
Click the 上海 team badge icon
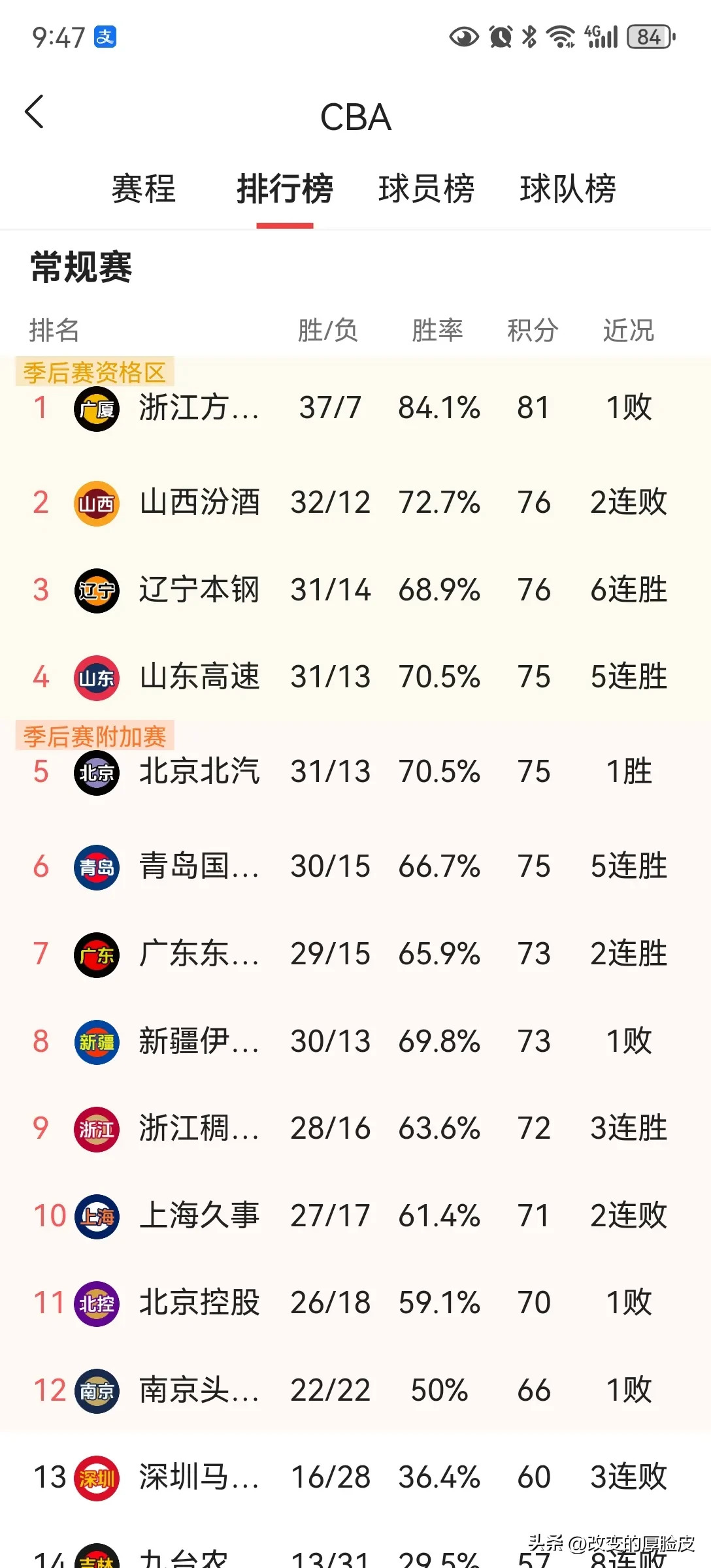pyautogui.click(x=96, y=1216)
